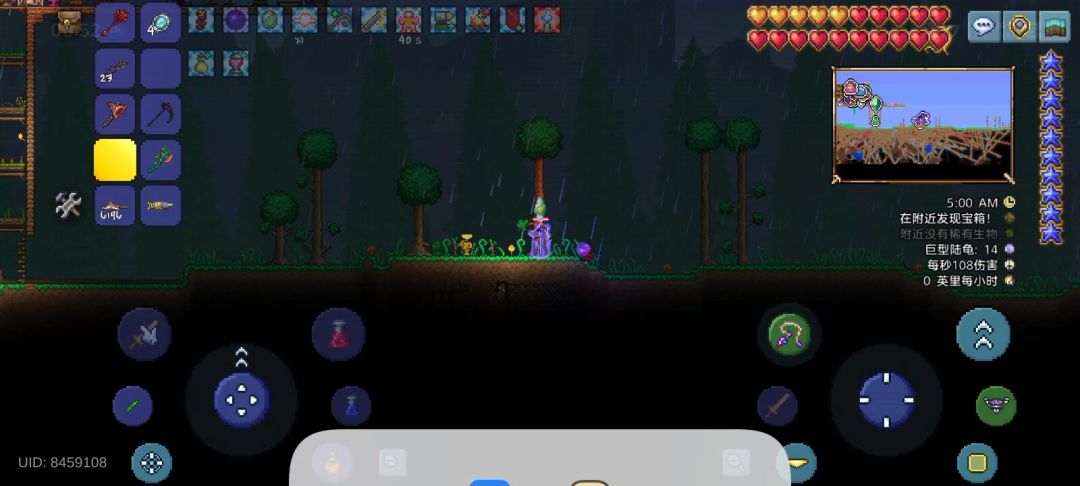Select the green blade hotbar slot

160,160
